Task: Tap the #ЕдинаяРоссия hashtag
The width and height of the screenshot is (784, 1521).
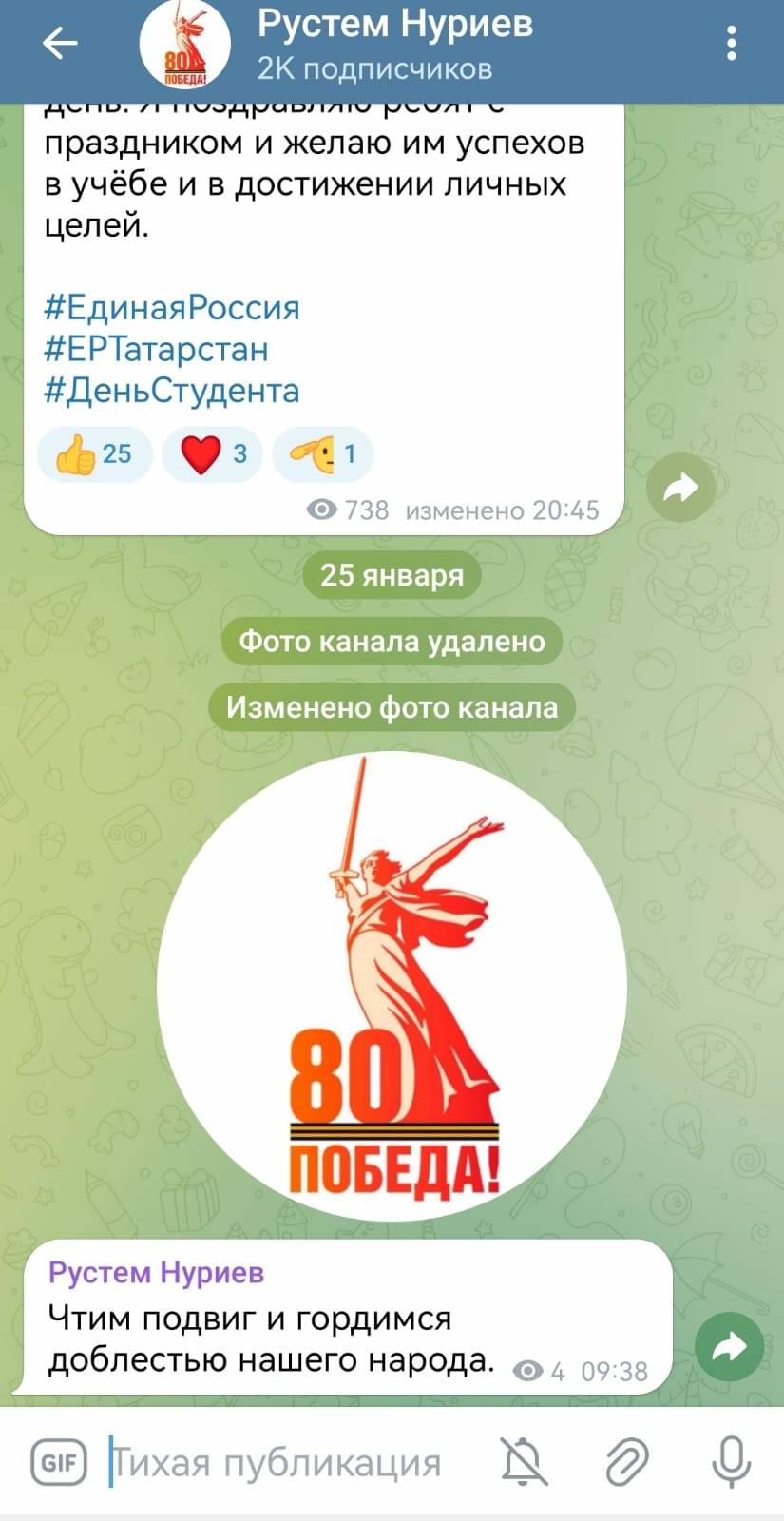Action: click(172, 308)
